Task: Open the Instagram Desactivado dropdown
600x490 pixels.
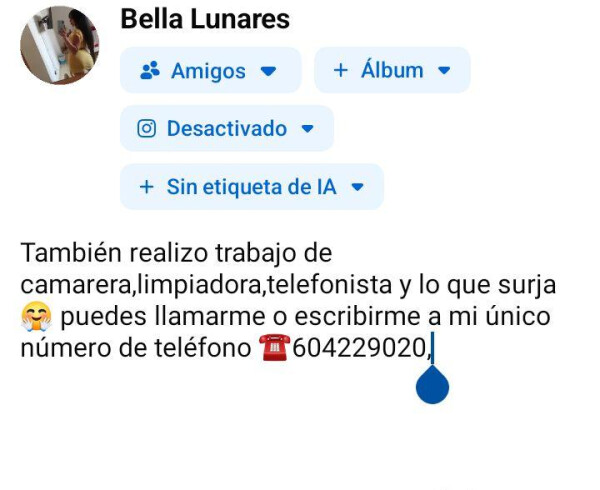Action: (x=227, y=129)
